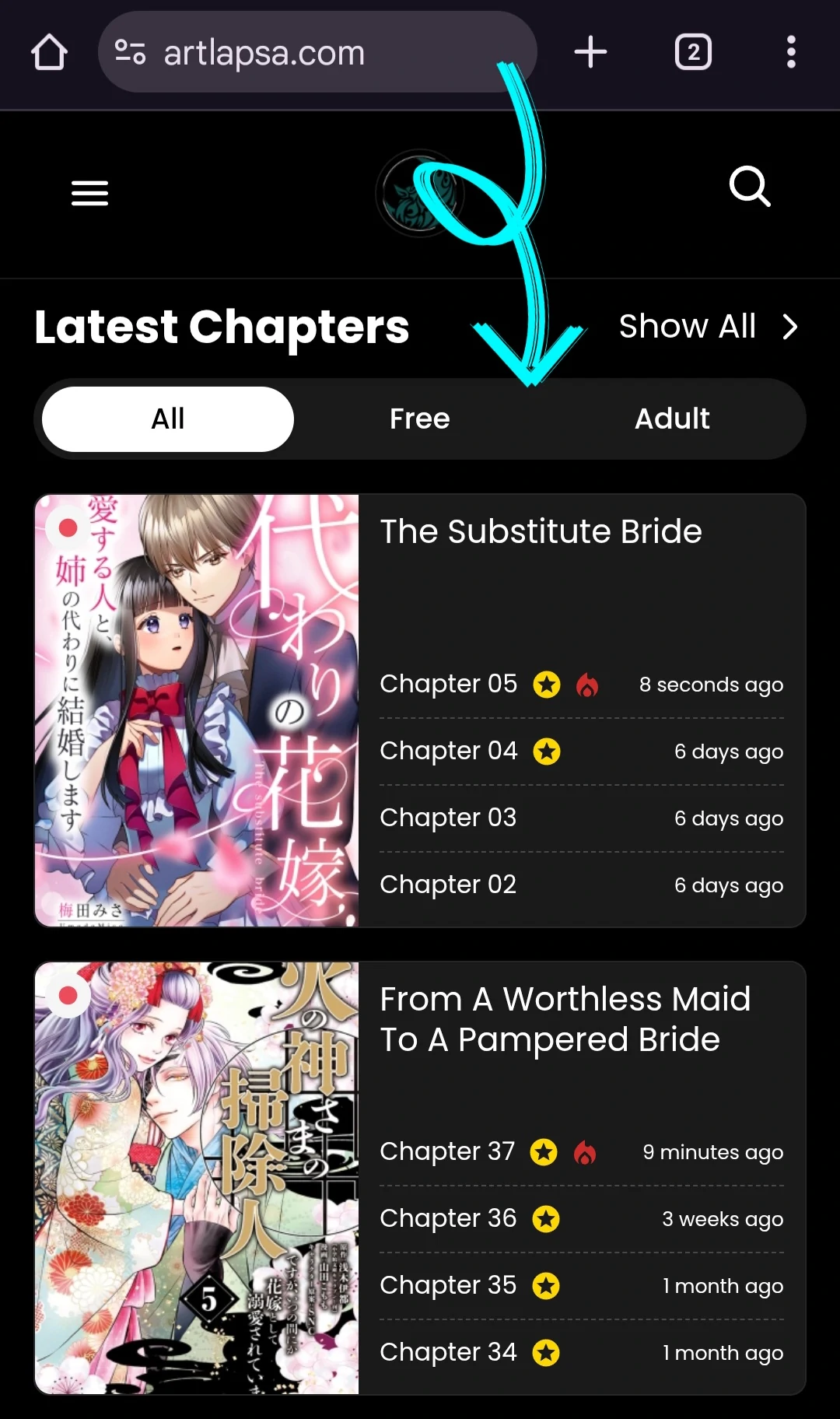Open Chapter 02 of The Substitute Bride
840x1419 pixels.
coord(448,885)
